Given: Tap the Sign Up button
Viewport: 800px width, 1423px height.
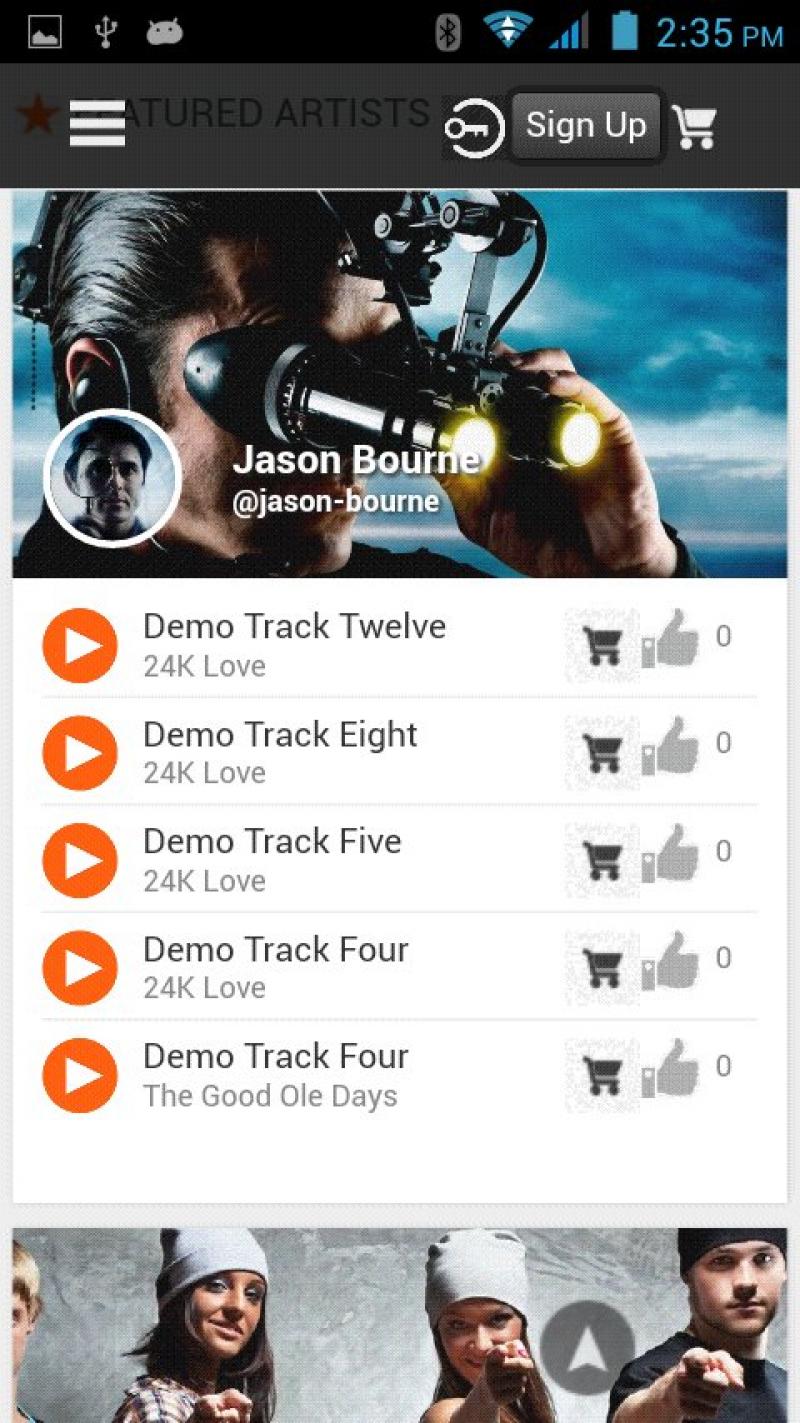Looking at the screenshot, I should point(586,126).
